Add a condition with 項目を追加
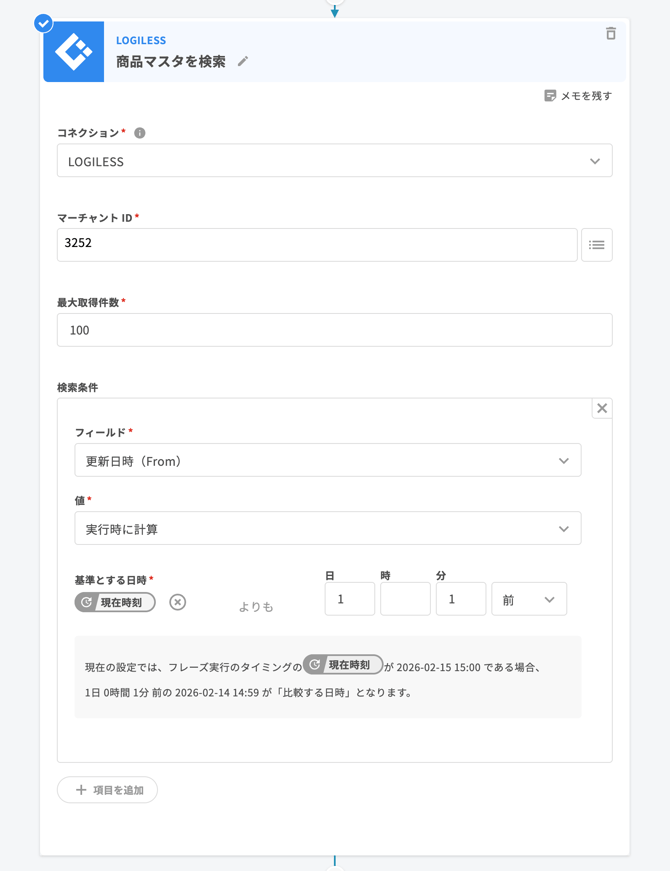The width and height of the screenshot is (670, 871). point(107,790)
